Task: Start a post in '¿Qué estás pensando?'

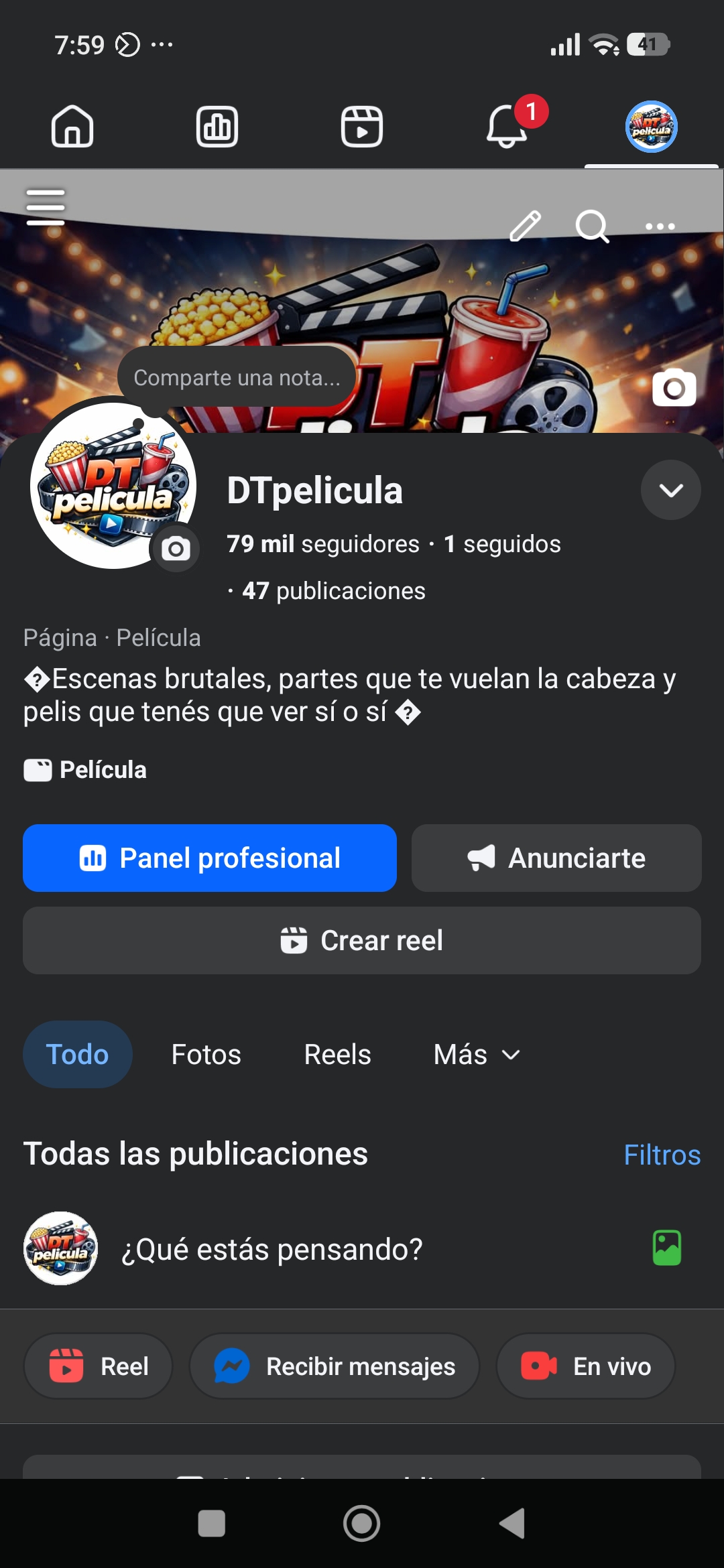Action: pyautogui.click(x=272, y=1250)
